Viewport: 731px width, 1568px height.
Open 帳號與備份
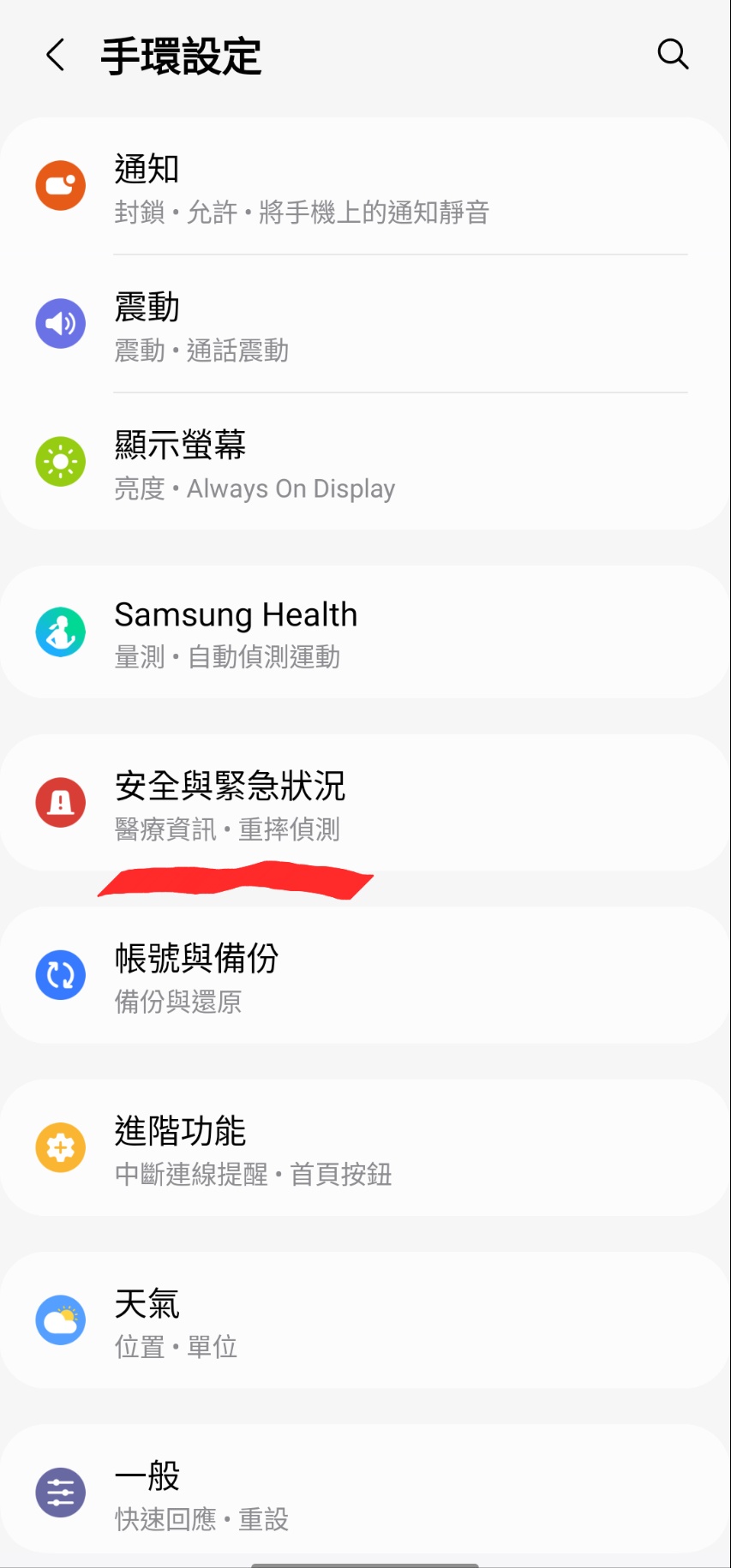(365, 976)
